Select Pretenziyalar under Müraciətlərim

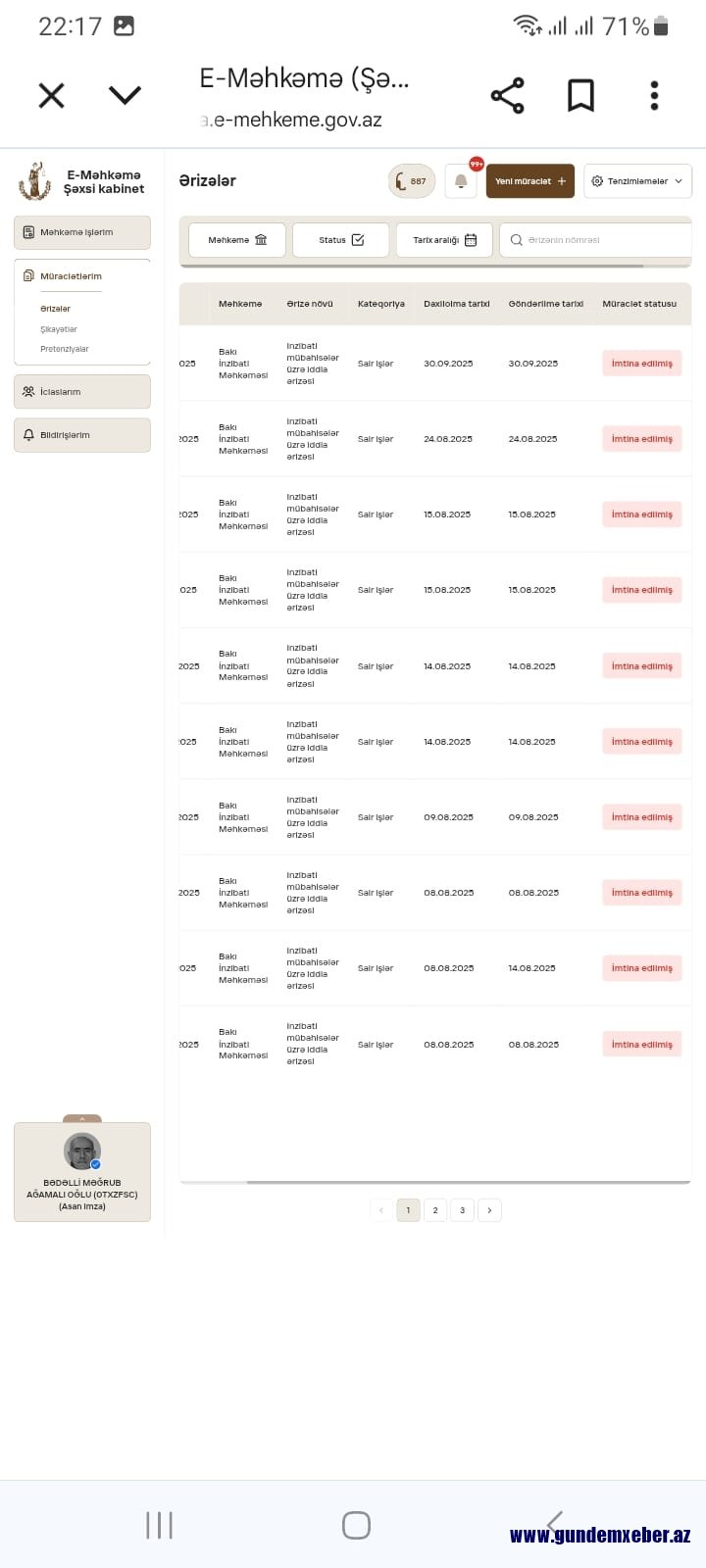pos(65,349)
